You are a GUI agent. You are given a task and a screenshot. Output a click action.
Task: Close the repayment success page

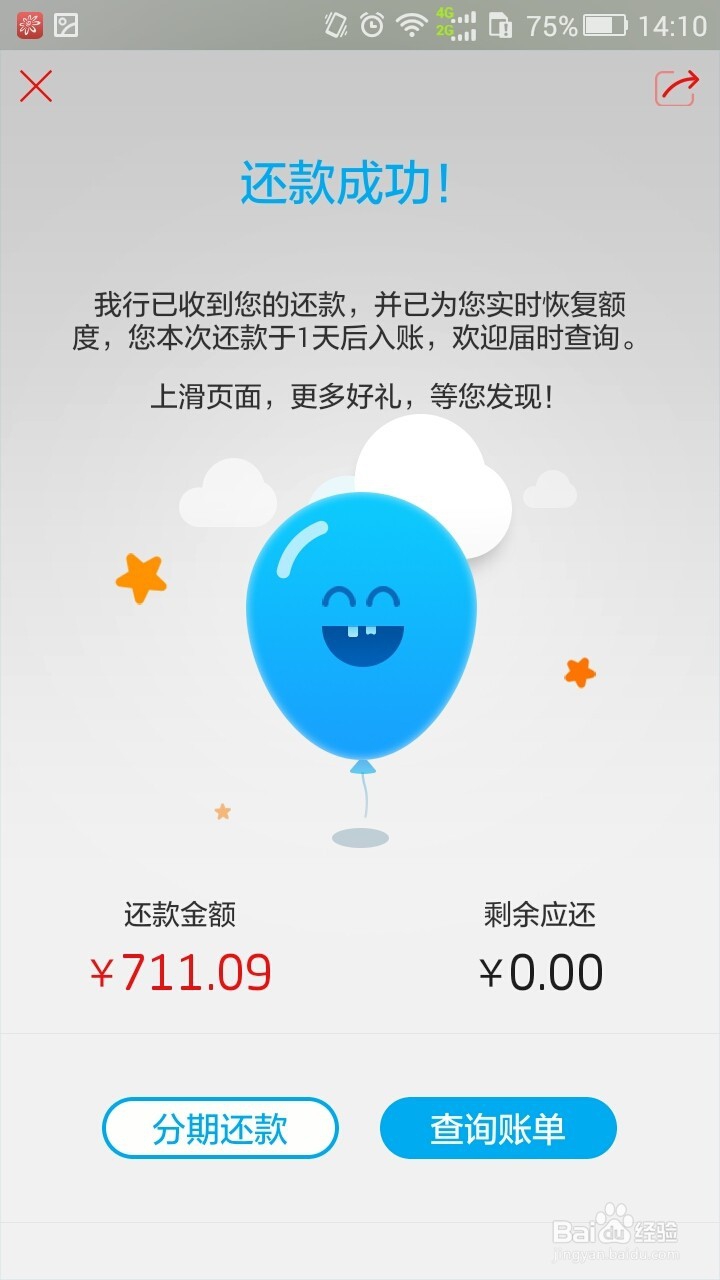(x=36, y=88)
